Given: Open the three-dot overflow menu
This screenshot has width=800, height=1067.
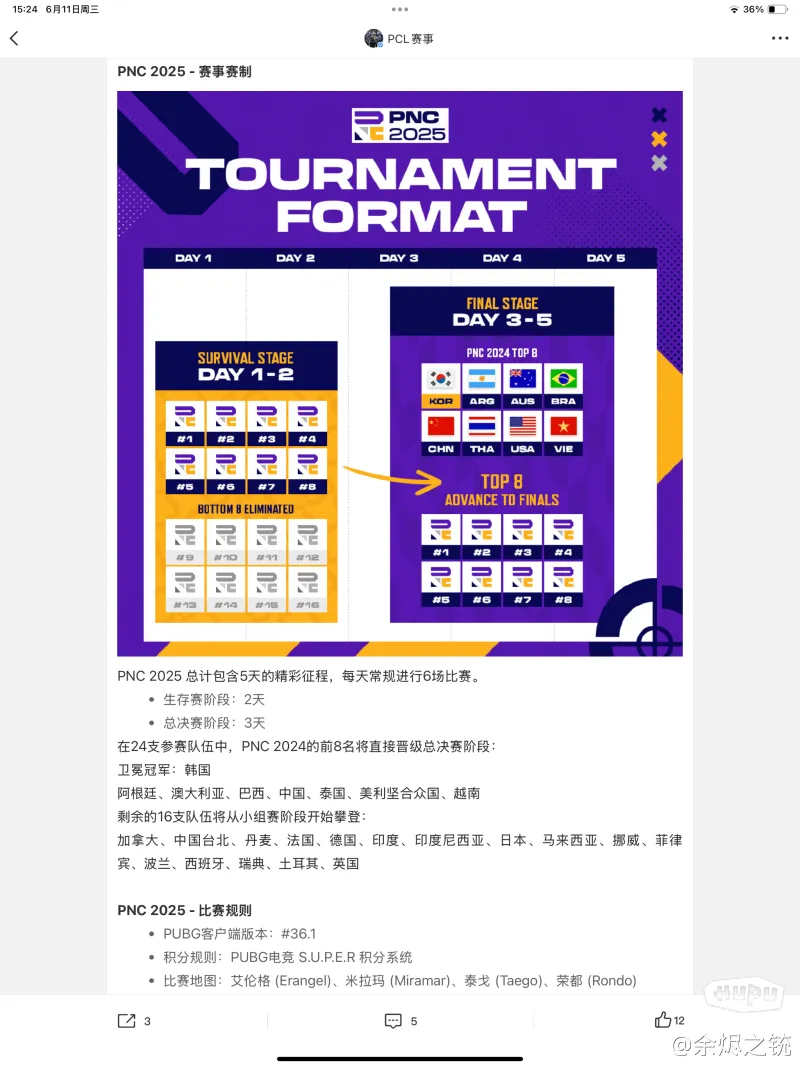Looking at the screenshot, I should (x=780, y=38).
